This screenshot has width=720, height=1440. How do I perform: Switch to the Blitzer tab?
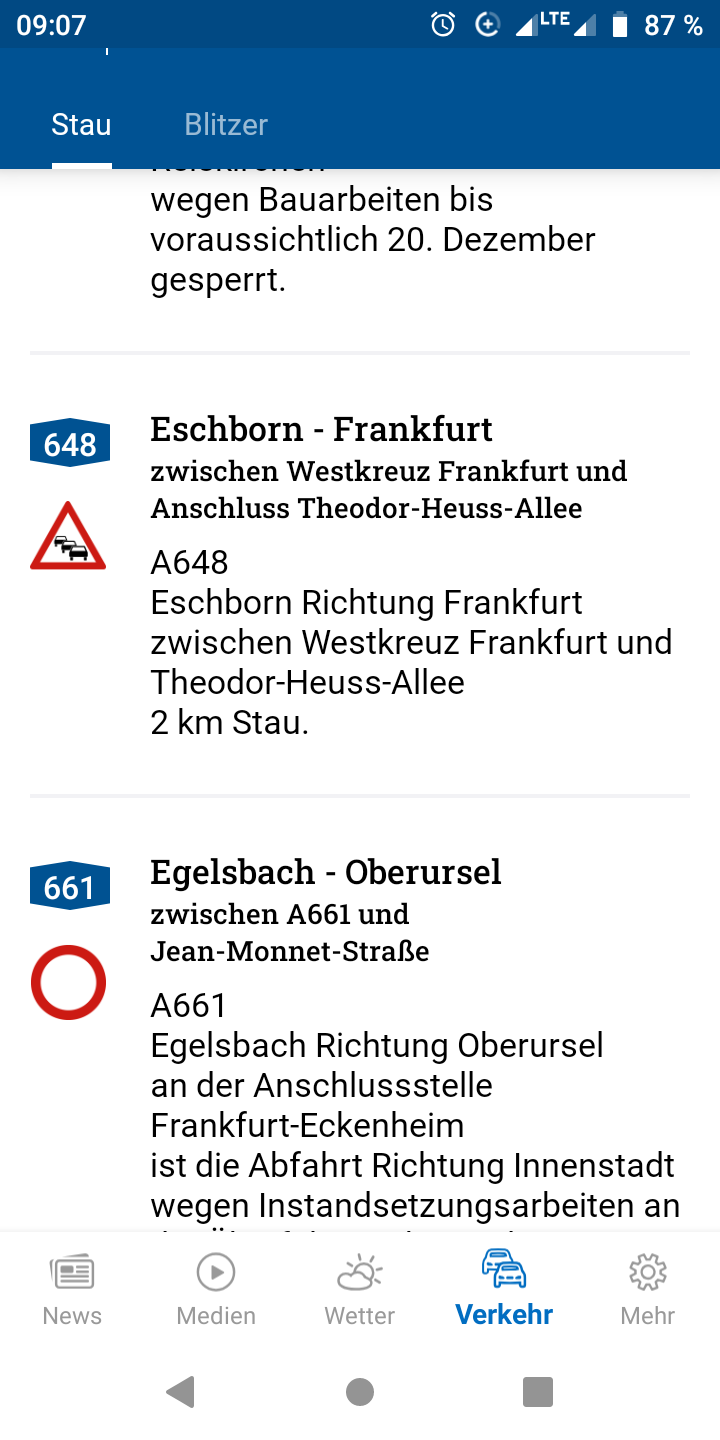(x=226, y=125)
